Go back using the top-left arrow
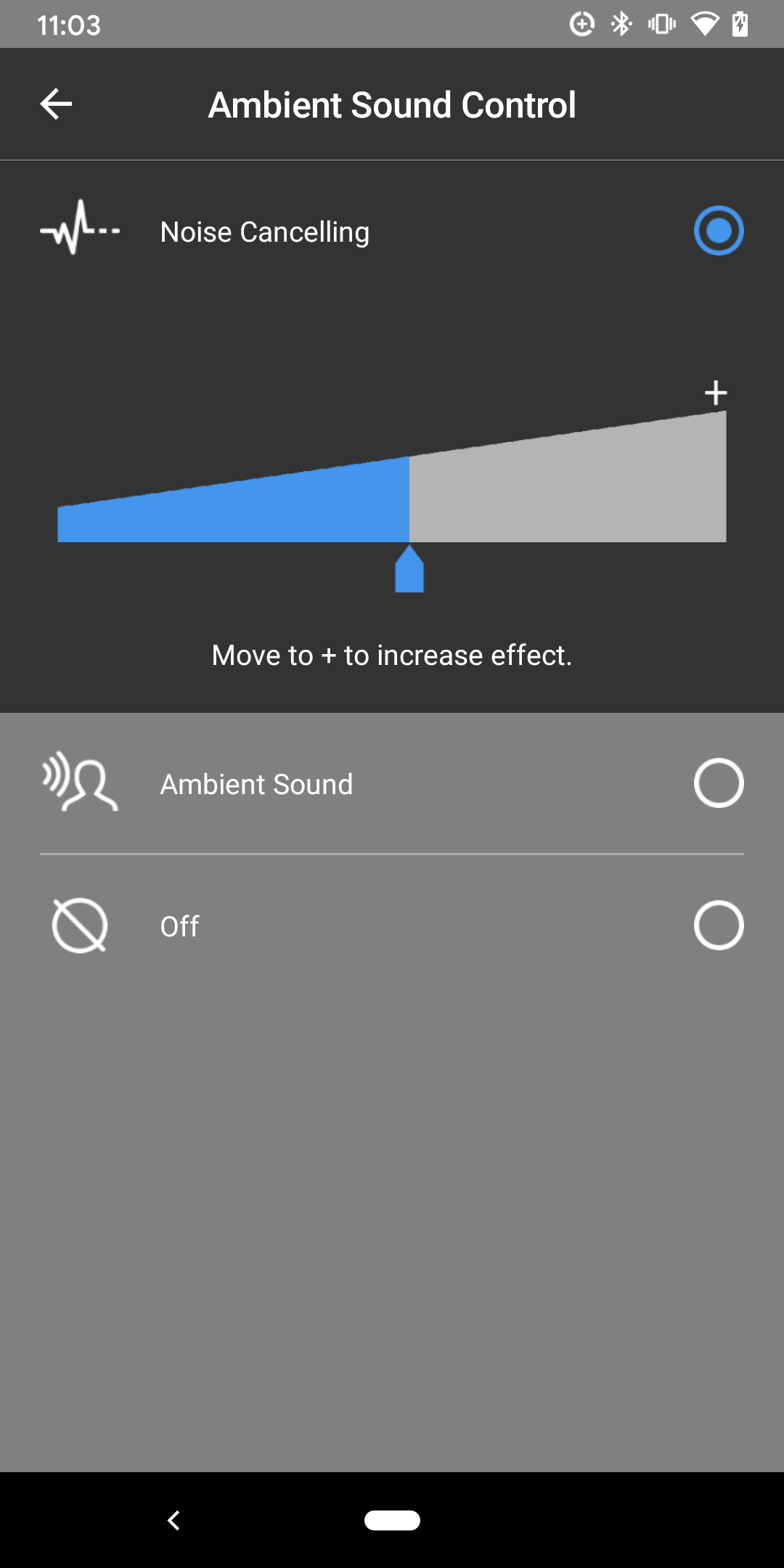 (56, 104)
